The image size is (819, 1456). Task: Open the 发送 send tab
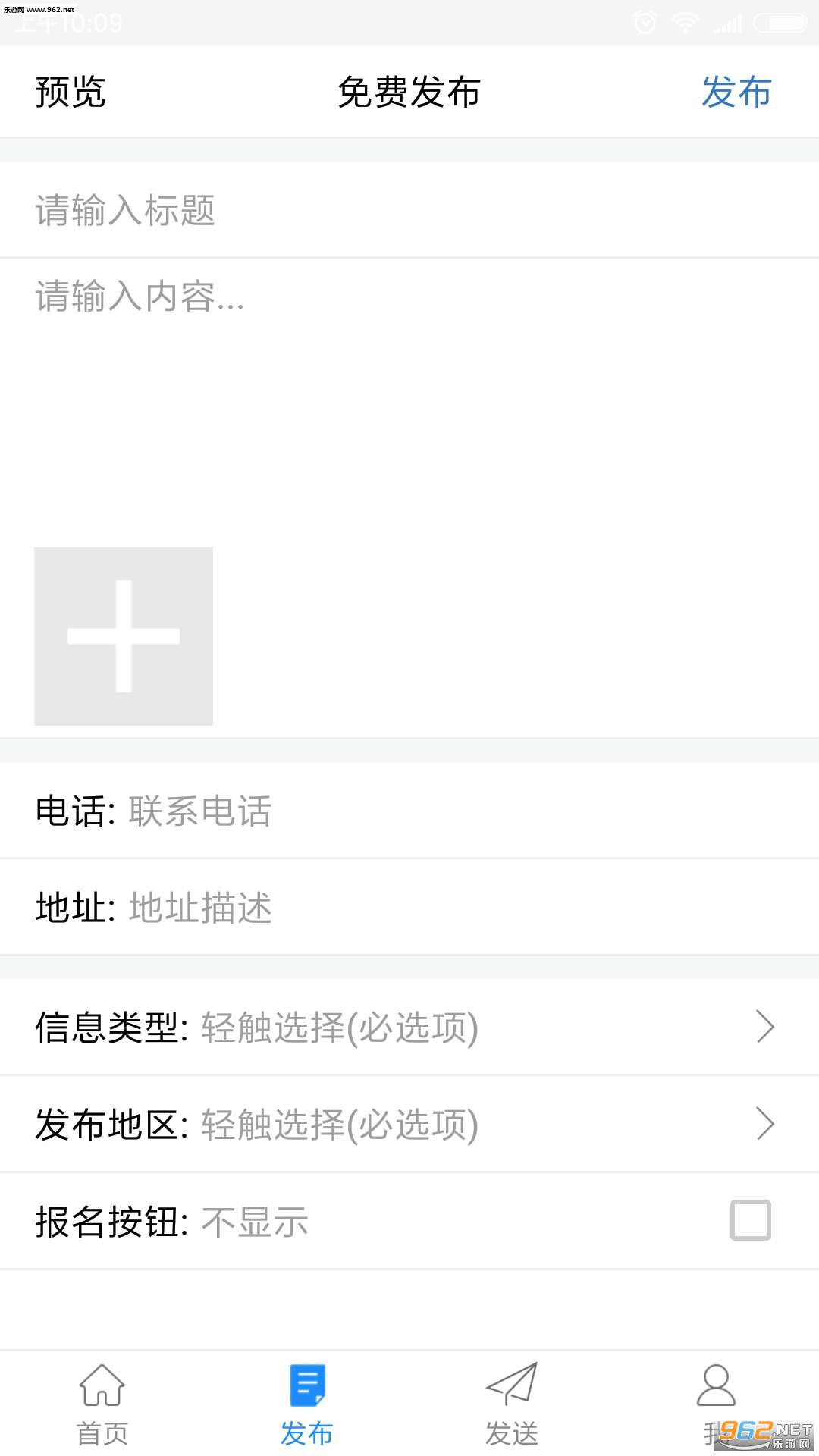tap(512, 1404)
